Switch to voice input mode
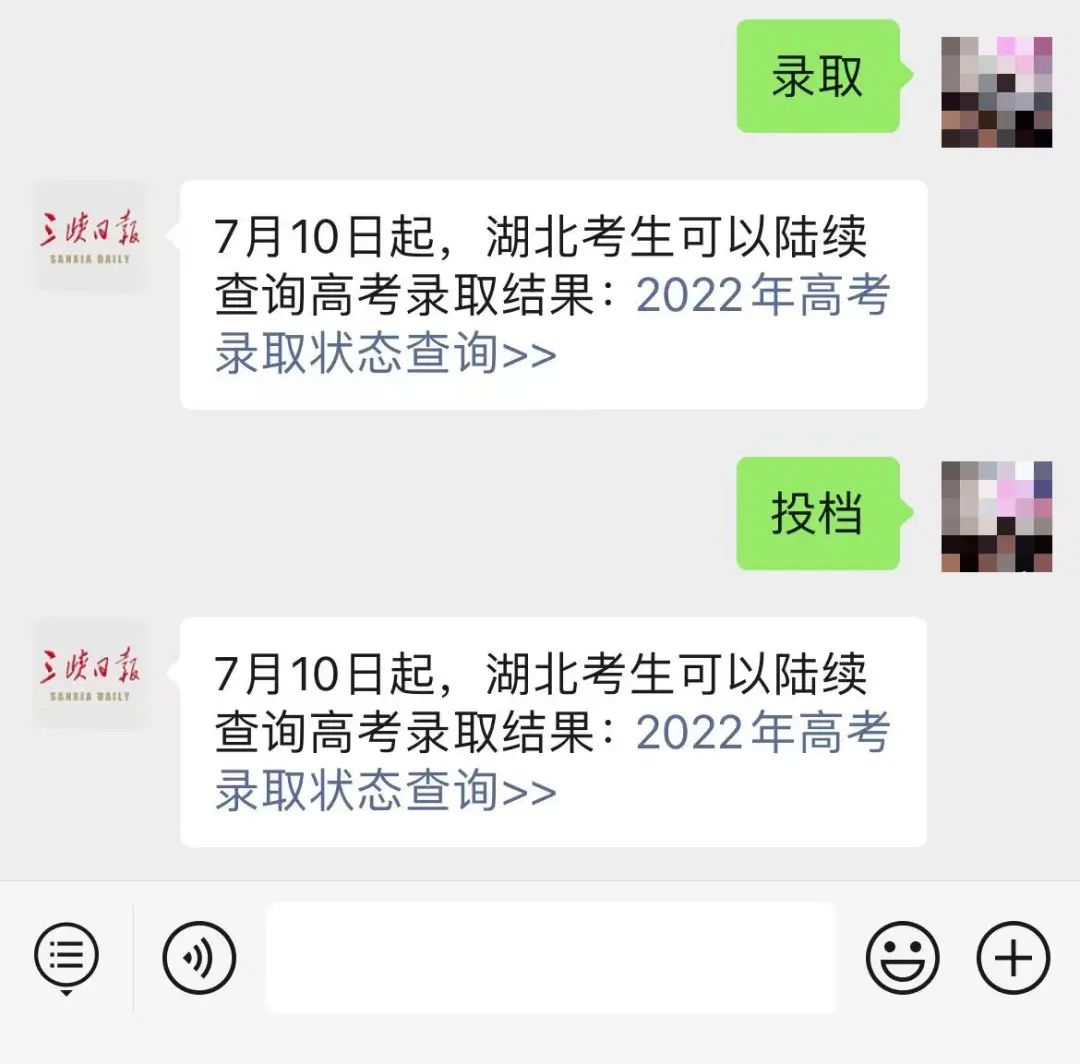This screenshot has height=1064, width=1080. [x=199, y=958]
